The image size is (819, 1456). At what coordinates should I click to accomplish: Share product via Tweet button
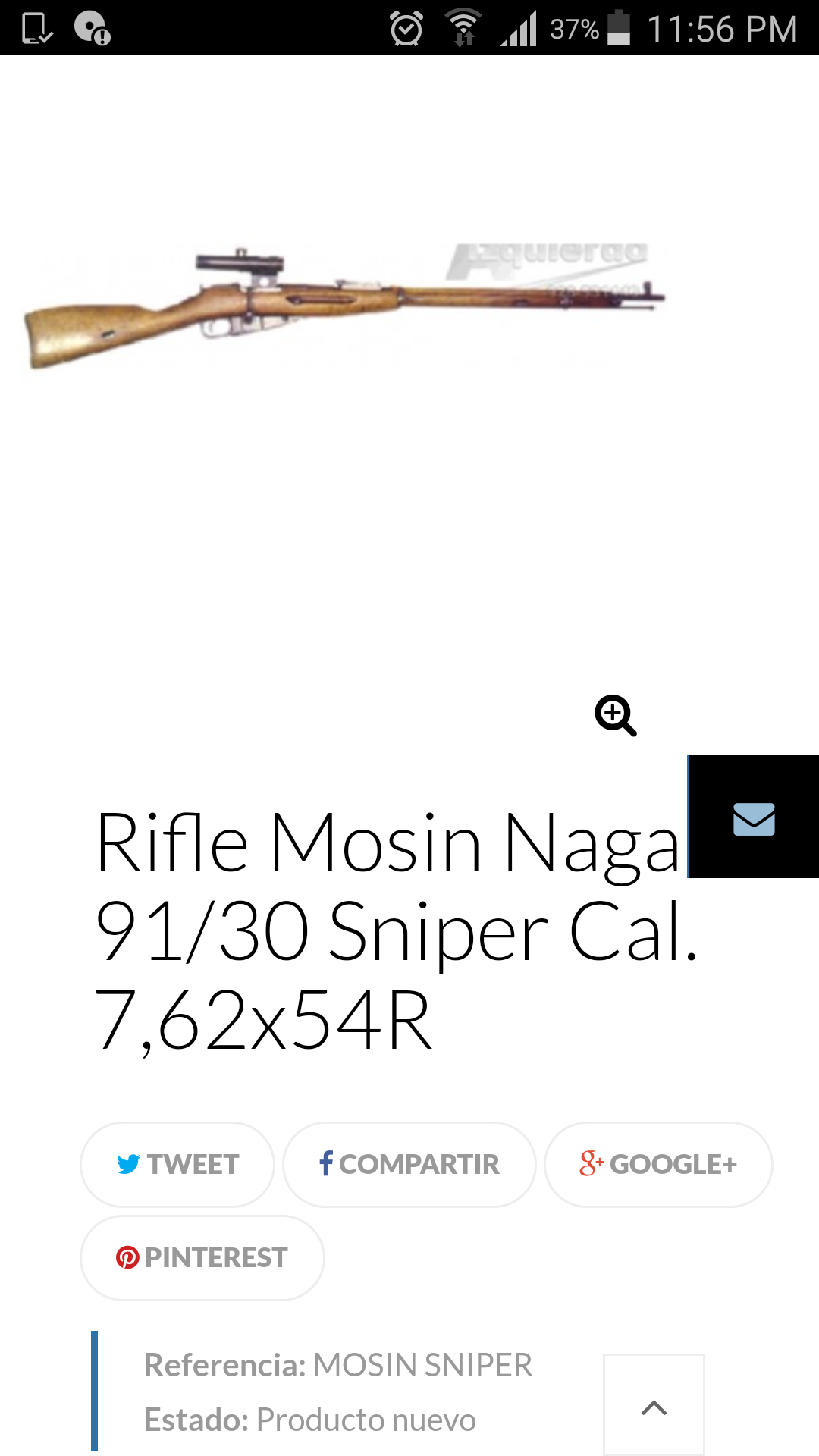177,1164
